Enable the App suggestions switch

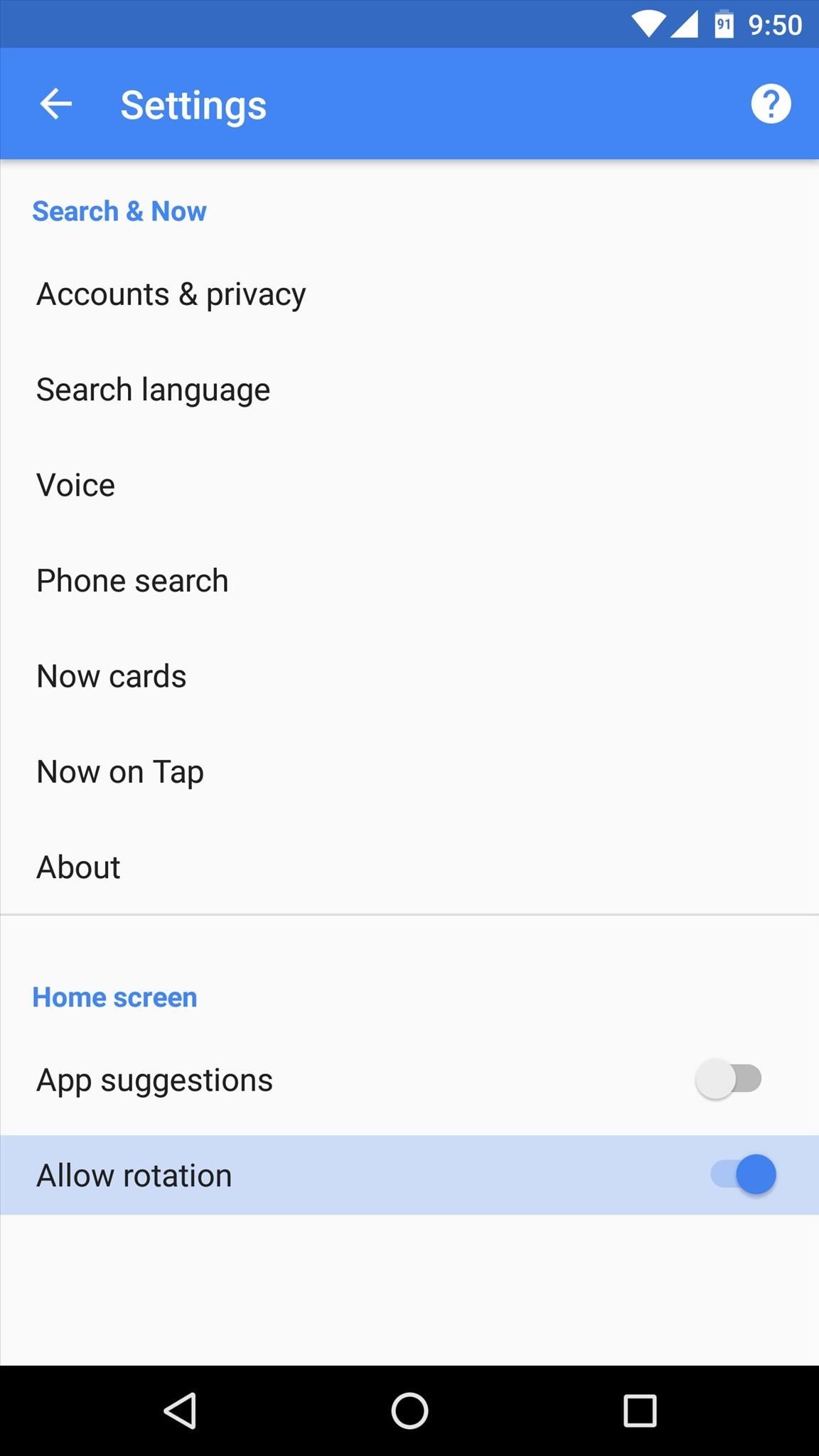pyautogui.click(x=729, y=1079)
